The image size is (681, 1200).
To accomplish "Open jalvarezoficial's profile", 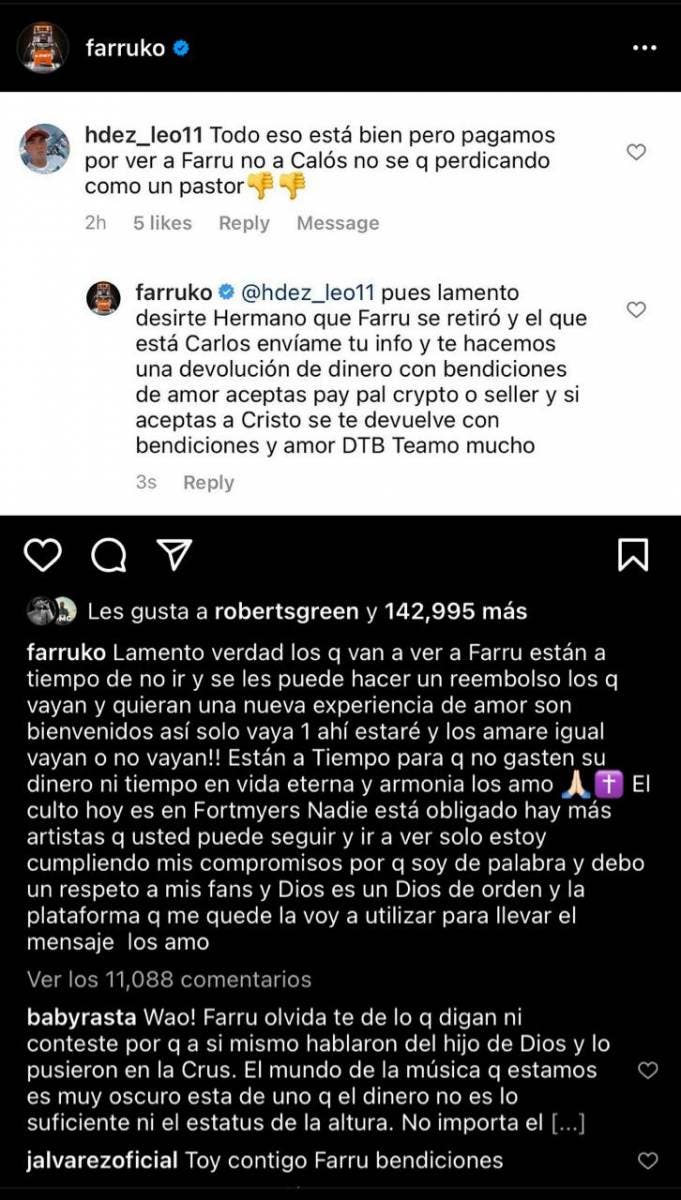I will 103,1161.
